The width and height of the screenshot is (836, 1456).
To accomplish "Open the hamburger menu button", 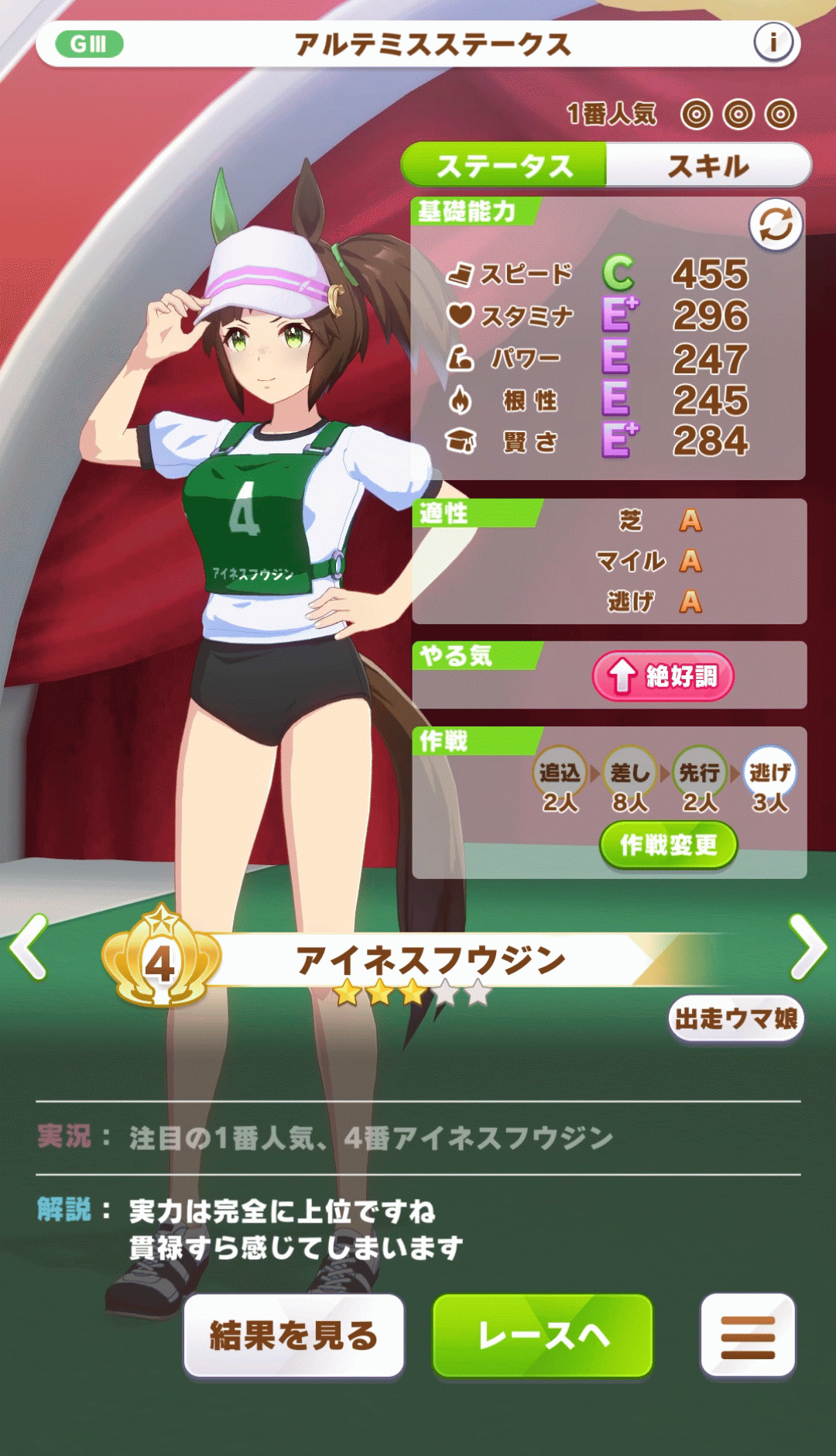I will [x=748, y=1336].
